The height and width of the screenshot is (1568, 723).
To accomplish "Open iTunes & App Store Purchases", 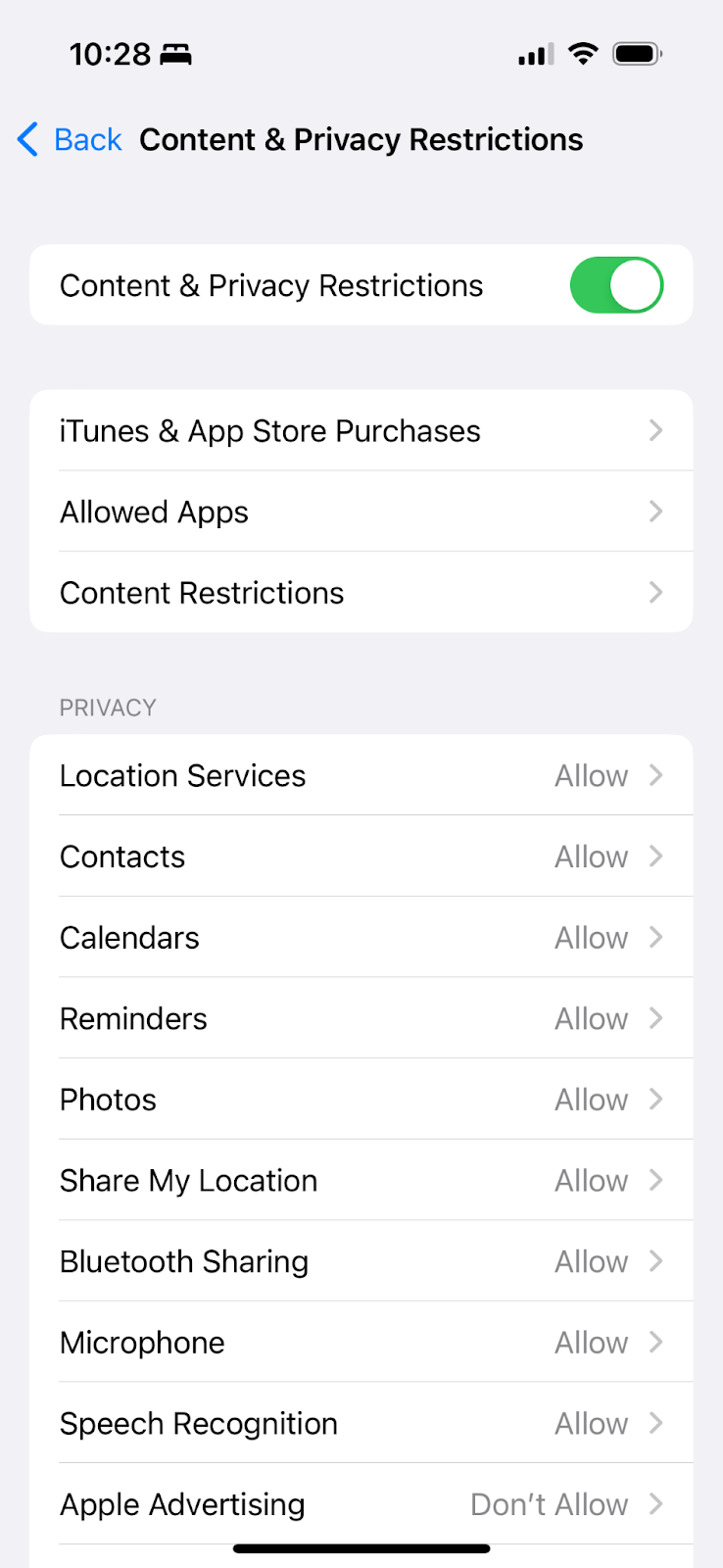I will tap(361, 431).
